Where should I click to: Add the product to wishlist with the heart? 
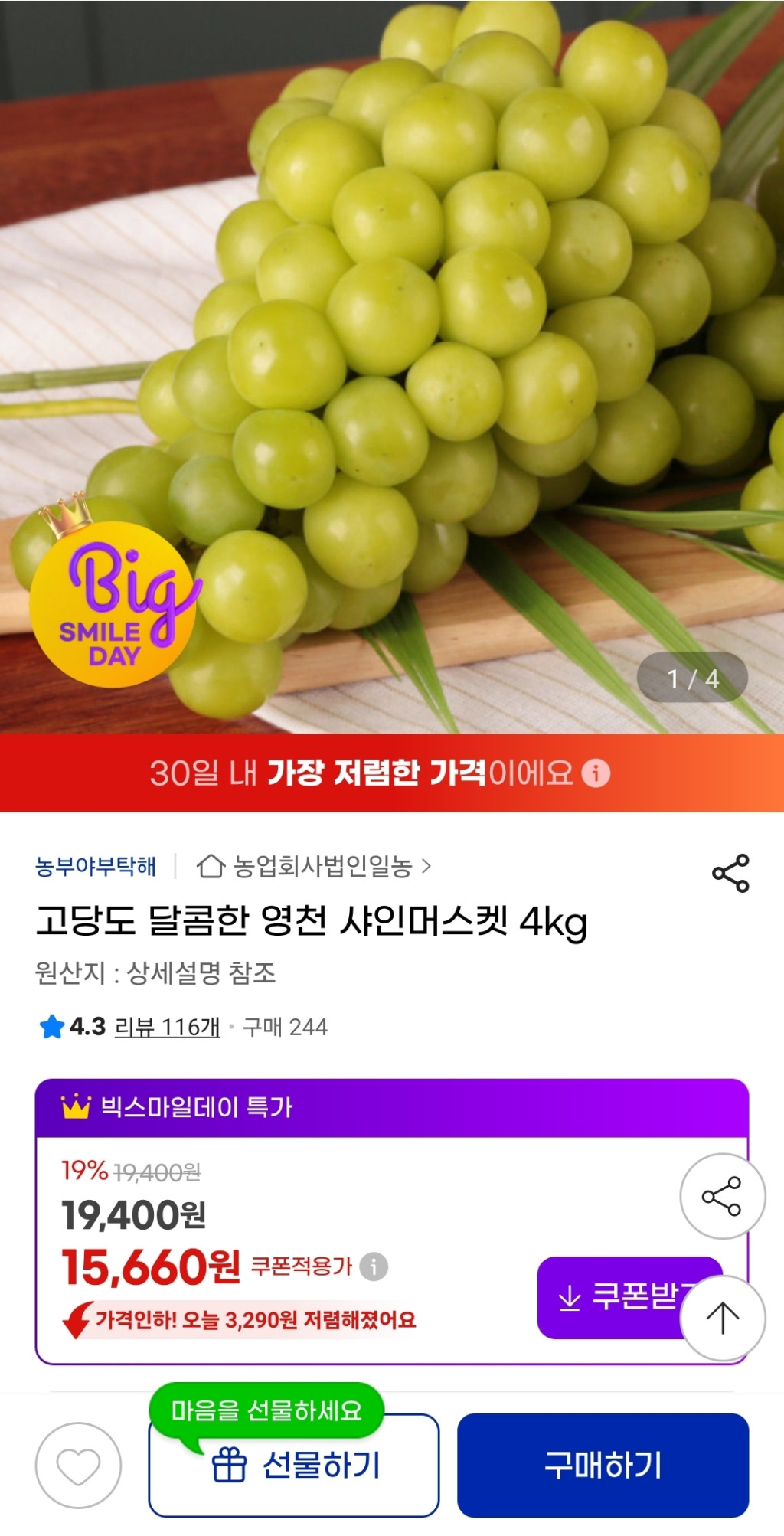point(78,1466)
